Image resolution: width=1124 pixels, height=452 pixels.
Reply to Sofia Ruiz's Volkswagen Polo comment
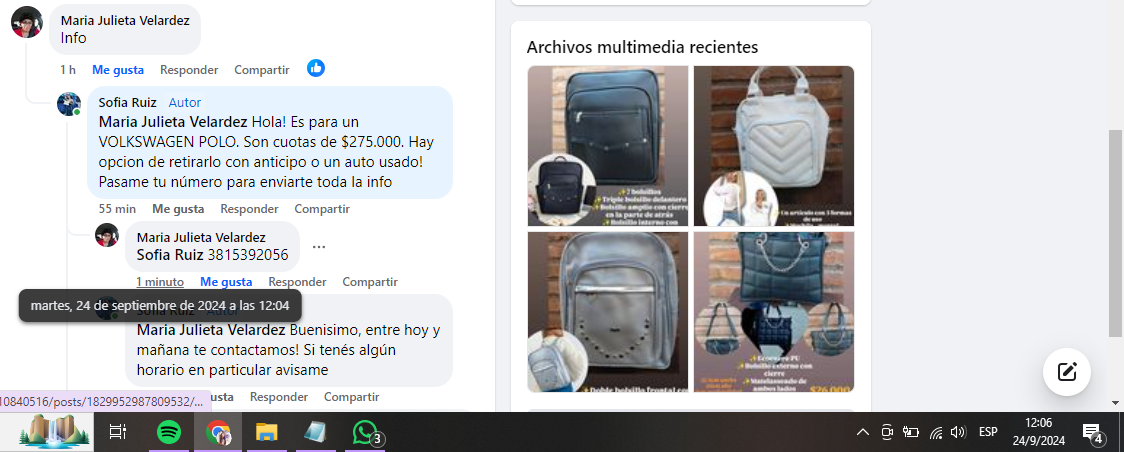(x=249, y=209)
